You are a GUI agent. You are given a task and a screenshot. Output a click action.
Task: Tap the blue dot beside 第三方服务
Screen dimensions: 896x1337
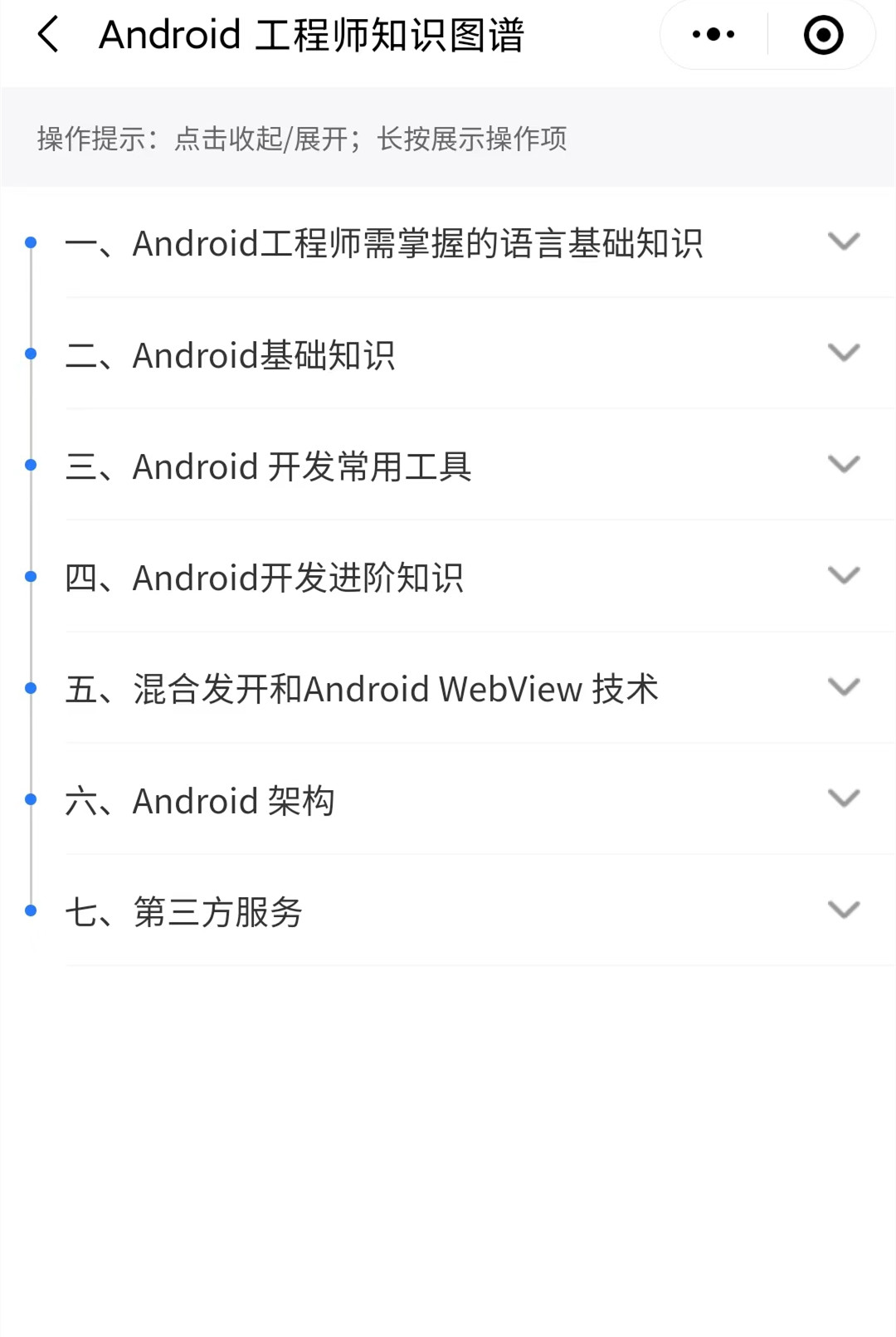click(x=32, y=910)
